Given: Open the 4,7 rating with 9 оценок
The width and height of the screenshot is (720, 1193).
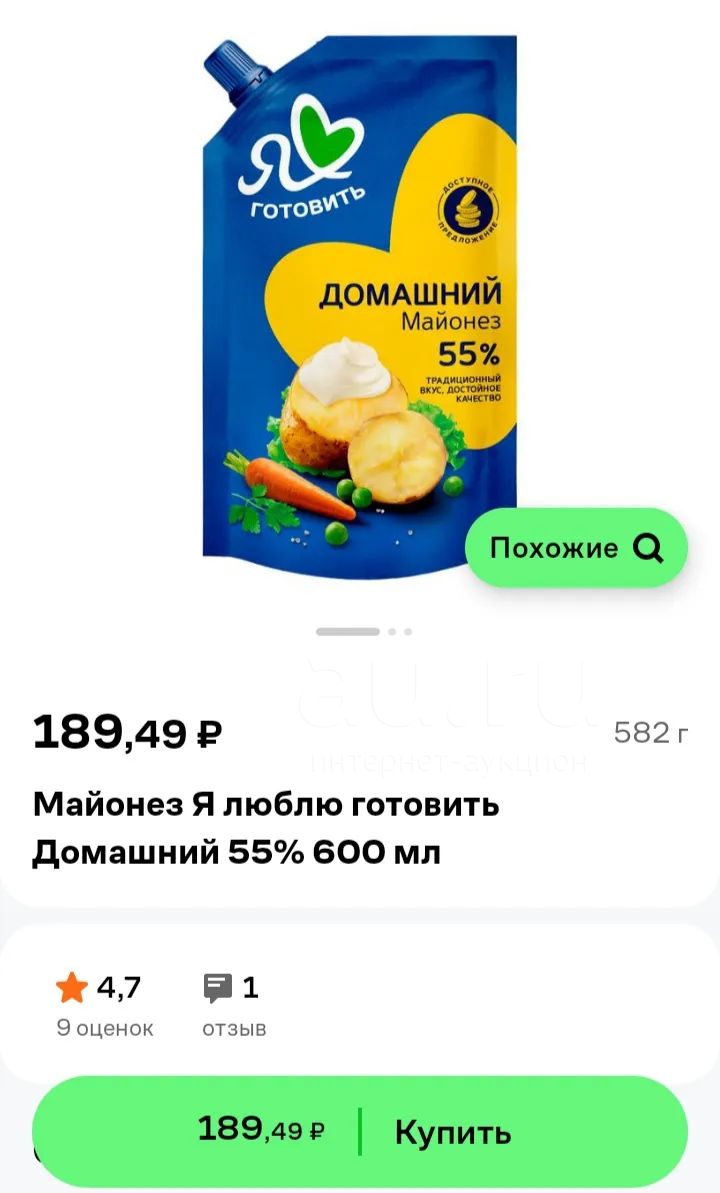Looking at the screenshot, I should point(105,1006).
